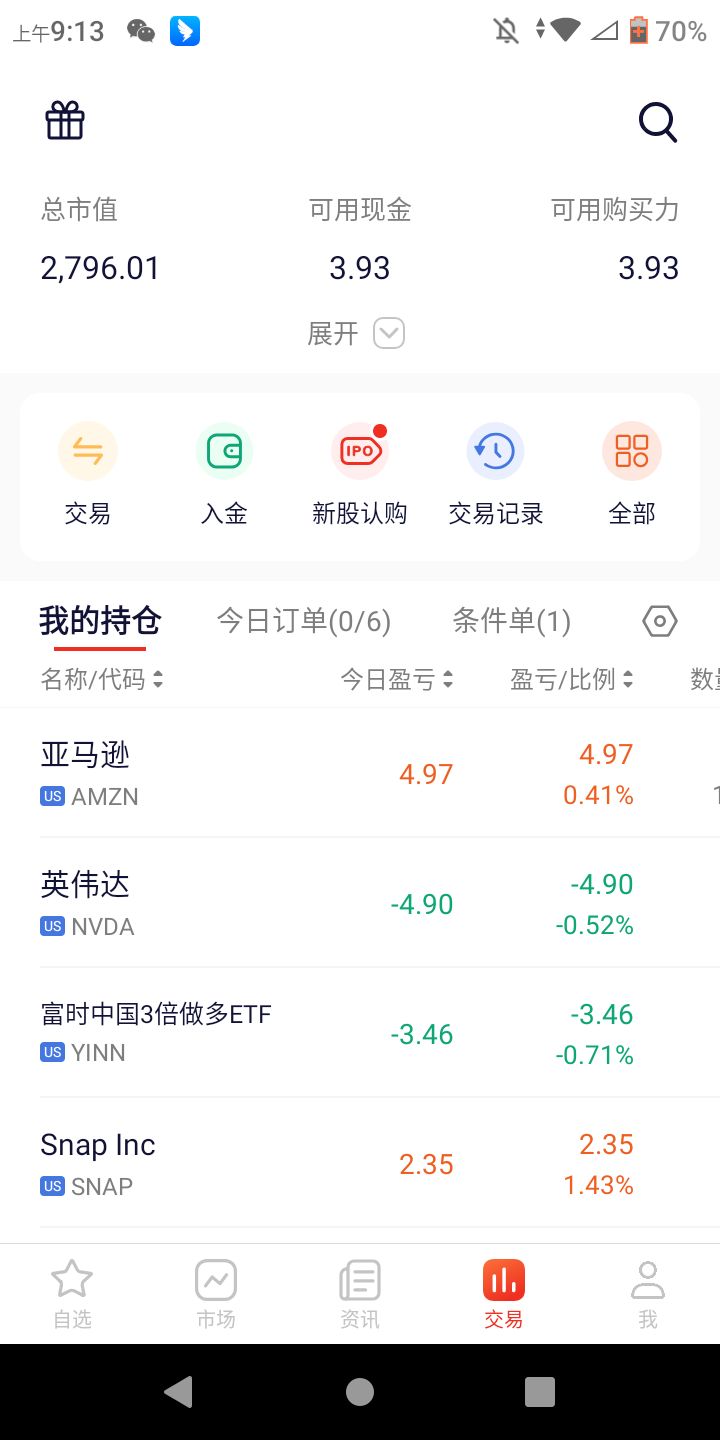The width and height of the screenshot is (720, 1440).
Task: Switch to the 今日订单(0/6) tab
Action: click(304, 621)
